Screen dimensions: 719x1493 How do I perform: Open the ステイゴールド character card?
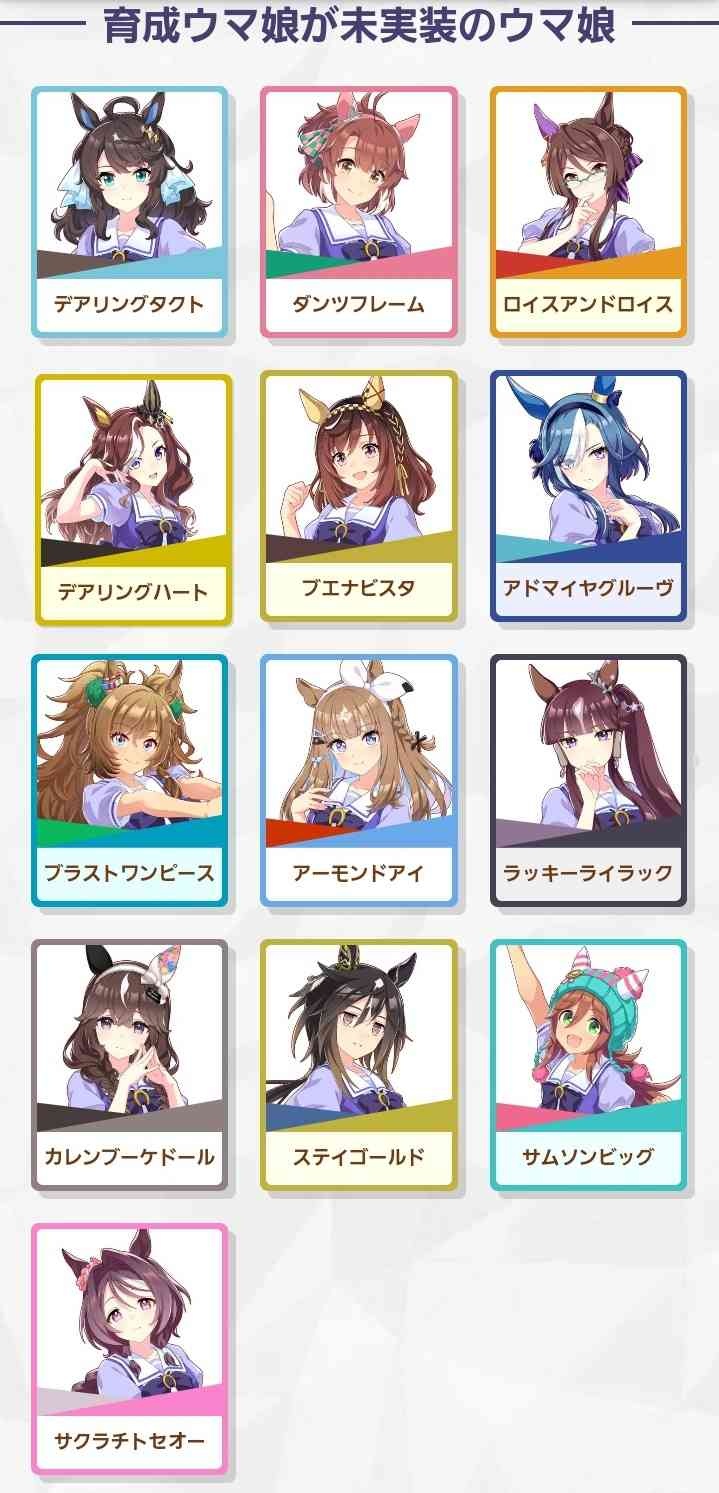coord(359,1065)
